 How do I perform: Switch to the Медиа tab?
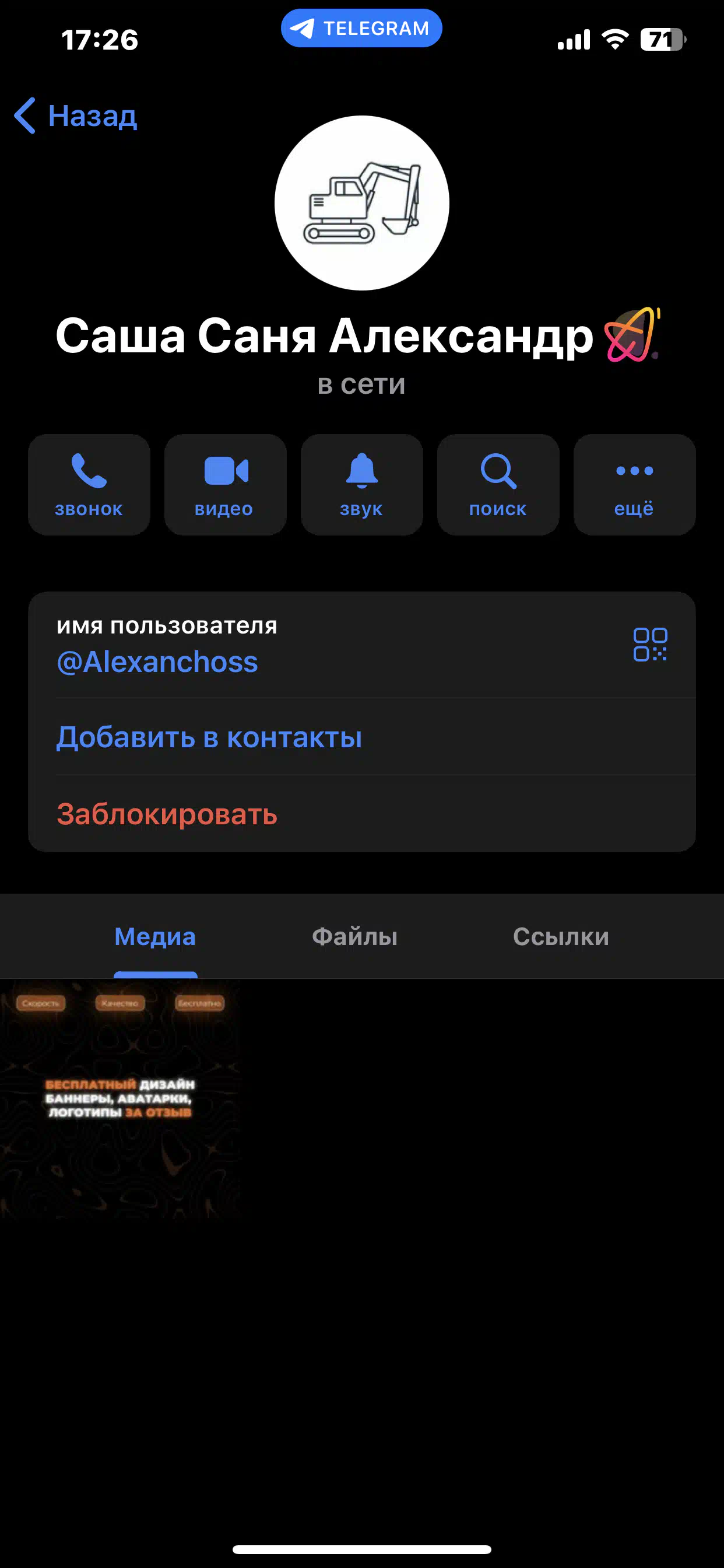155,936
